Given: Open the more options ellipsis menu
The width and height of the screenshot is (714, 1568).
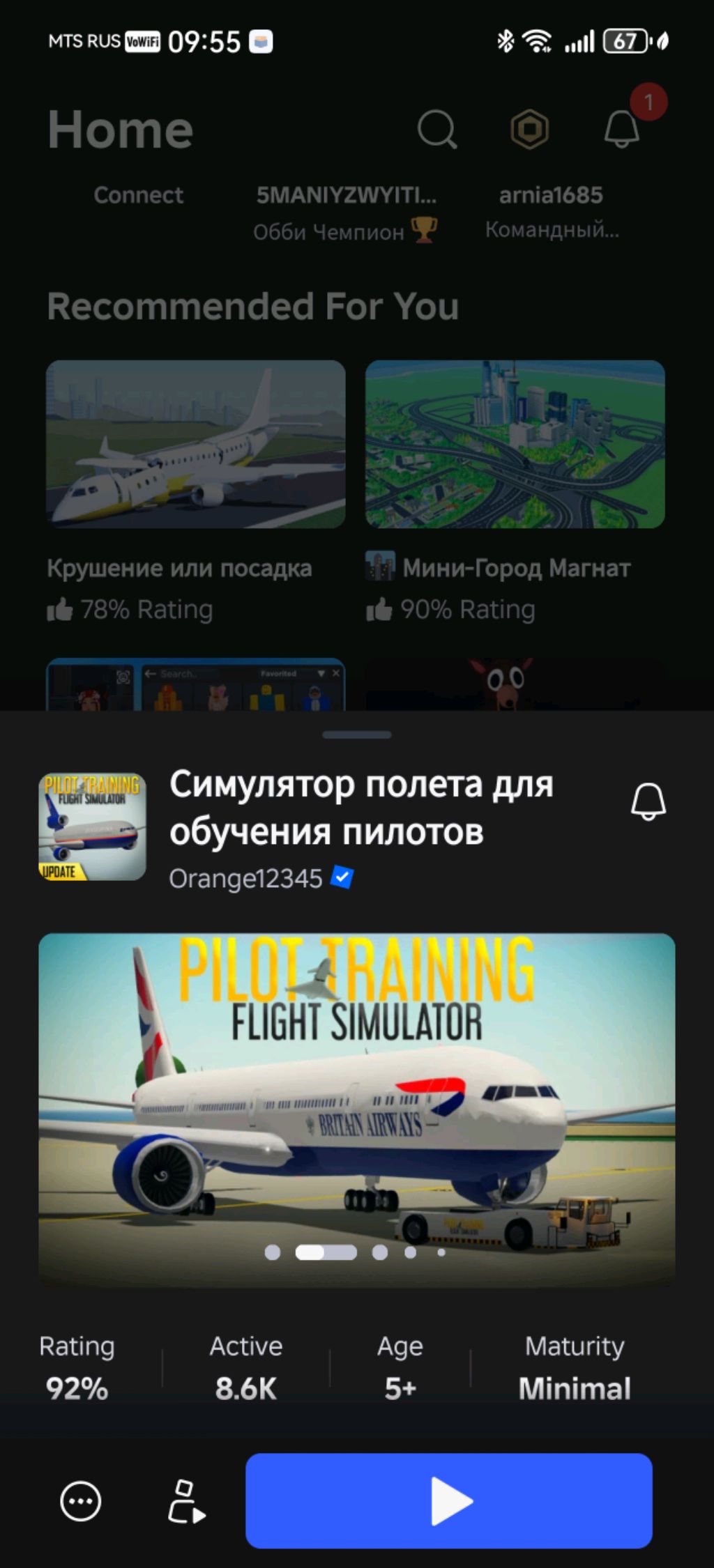Looking at the screenshot, I should (x=80, y=1501).
